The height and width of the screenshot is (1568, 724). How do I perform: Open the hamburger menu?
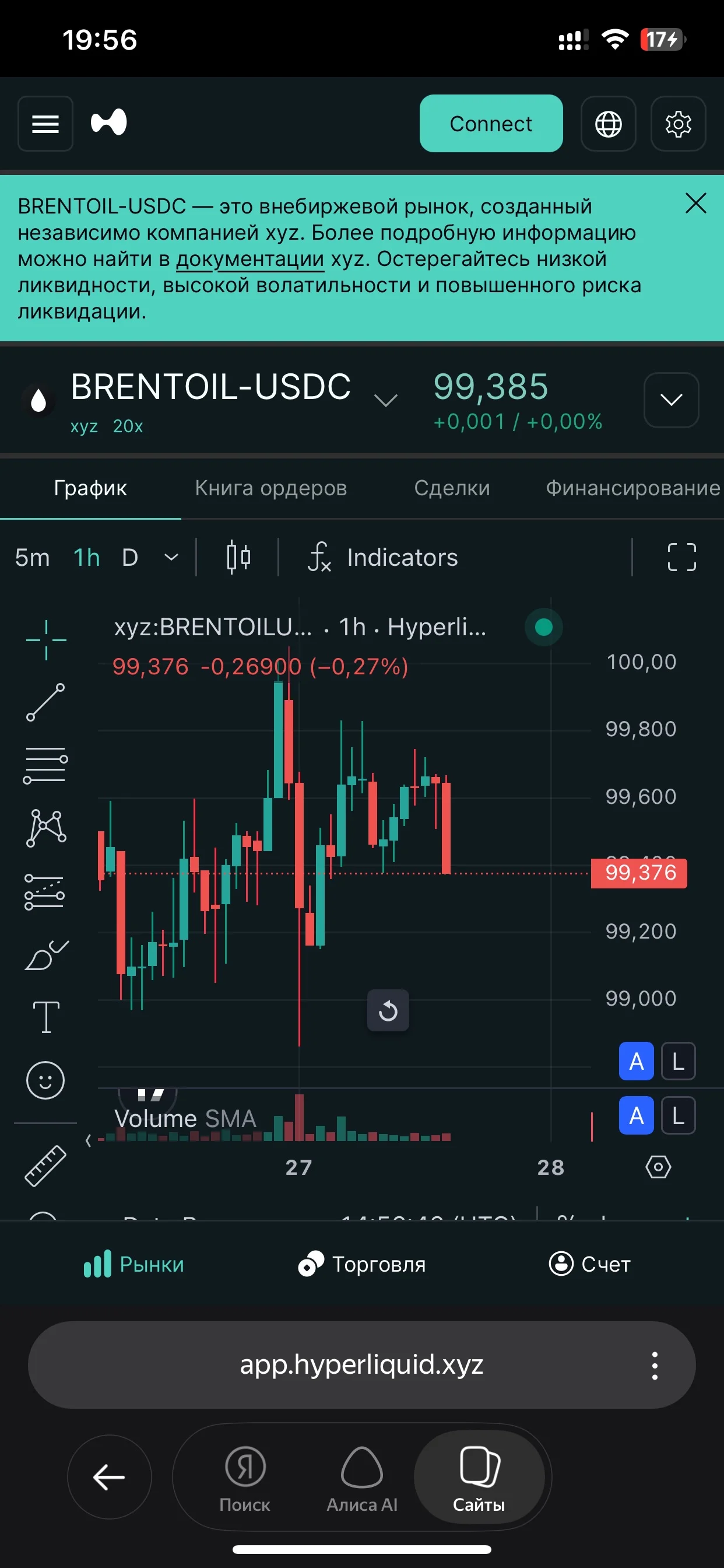click(45, 124)
